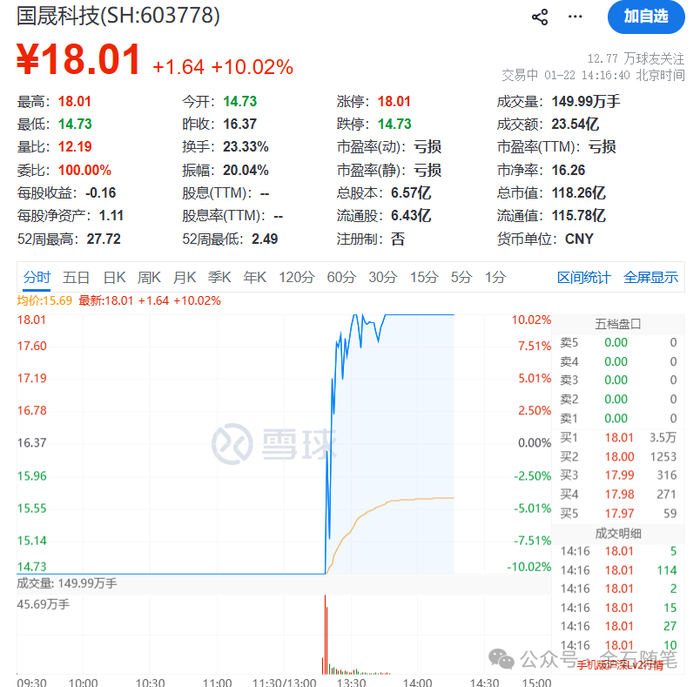Open the 1分 interval chart
Image resolution: width=700 pixels, height=687 pixels.
[x=495, y=277]
